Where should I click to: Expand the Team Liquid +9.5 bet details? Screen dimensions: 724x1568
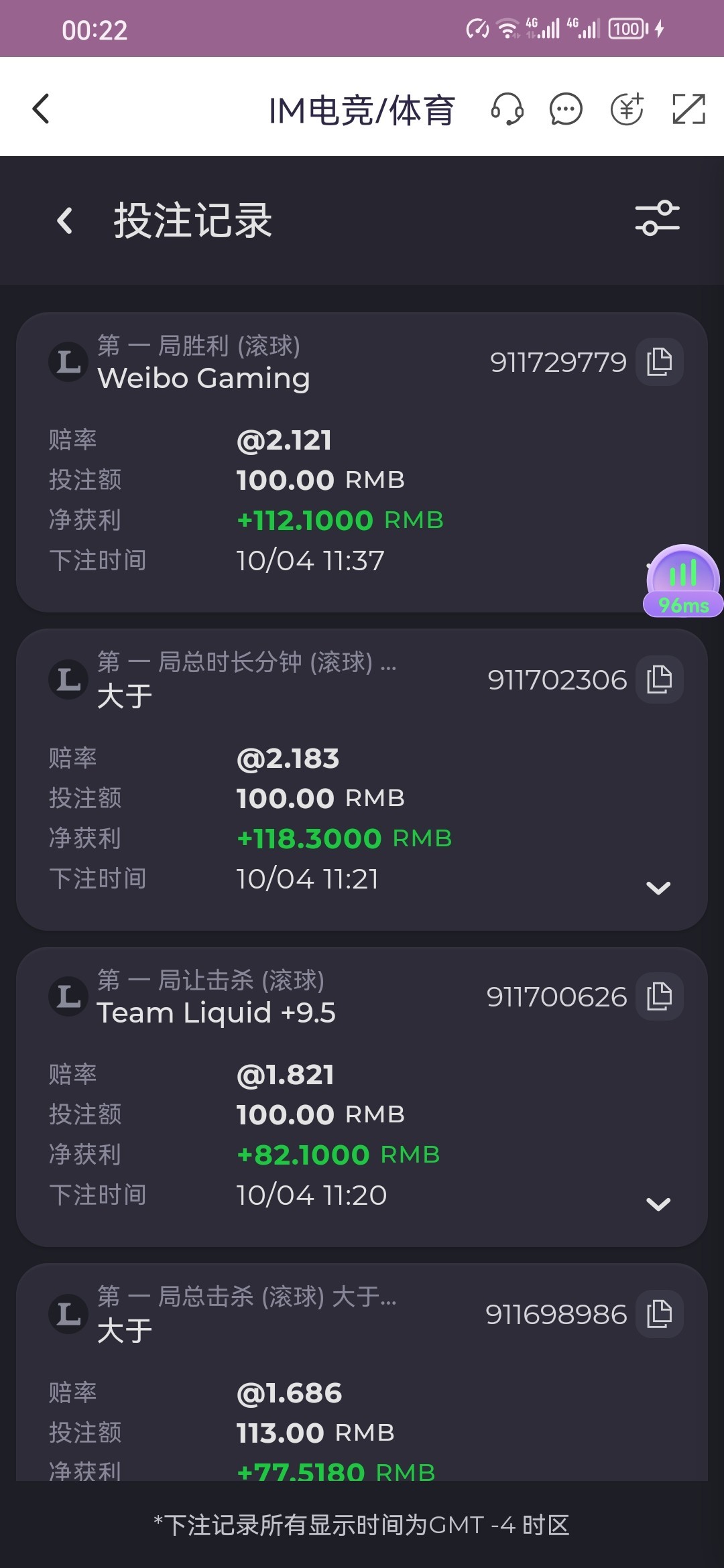[x=658, y=1204]
